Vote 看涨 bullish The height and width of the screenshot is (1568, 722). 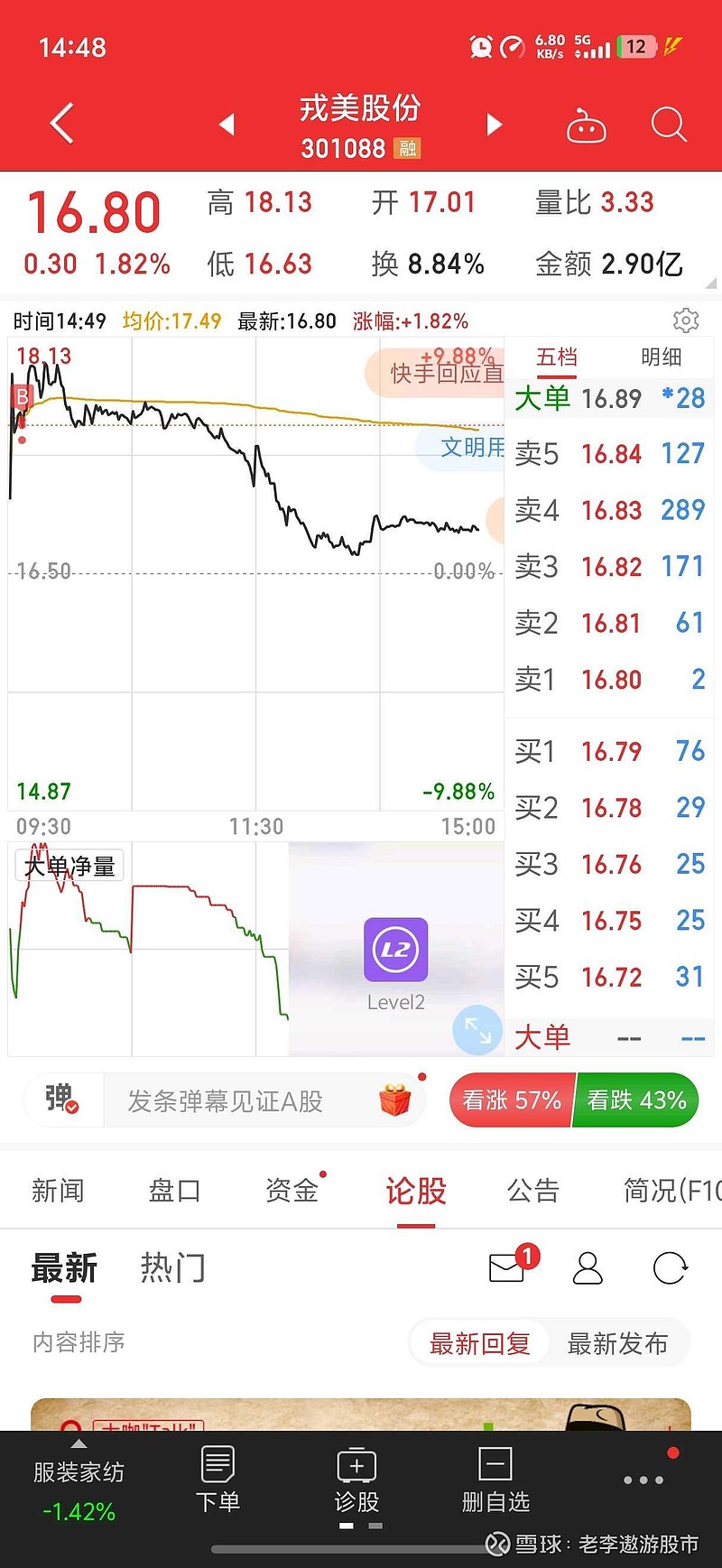(512, 1100)
